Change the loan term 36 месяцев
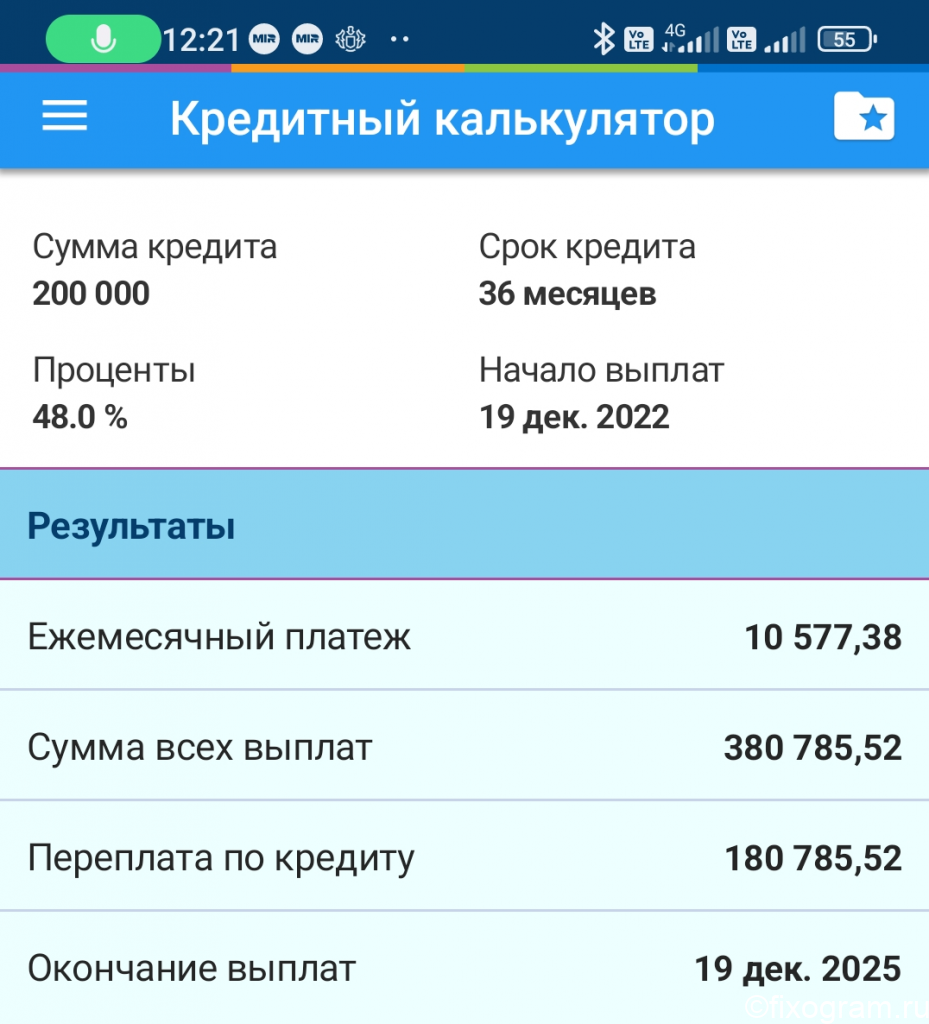 pyautogui.click(x=567, y=293)
